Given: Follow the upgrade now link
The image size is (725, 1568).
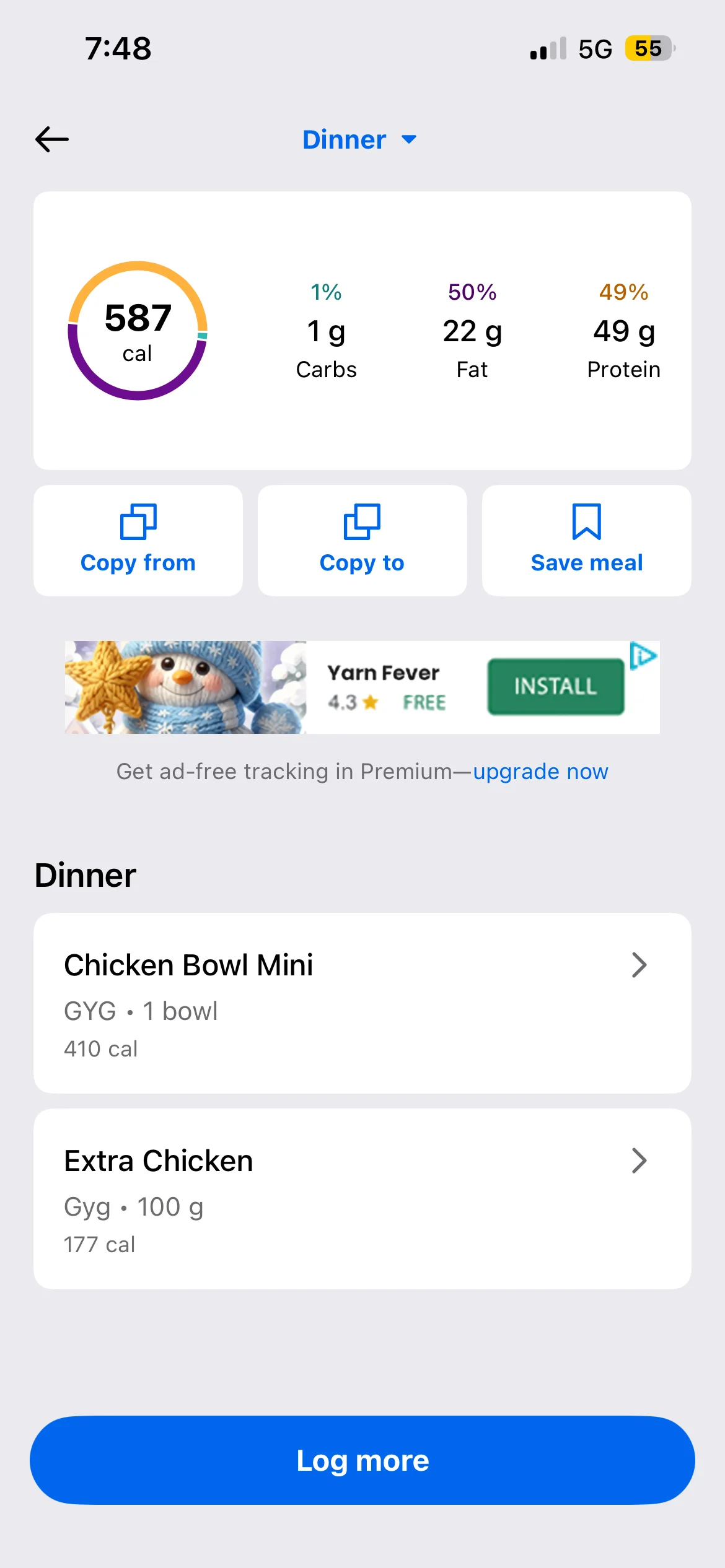Looking at the screenshot, I should coord(540,772).
